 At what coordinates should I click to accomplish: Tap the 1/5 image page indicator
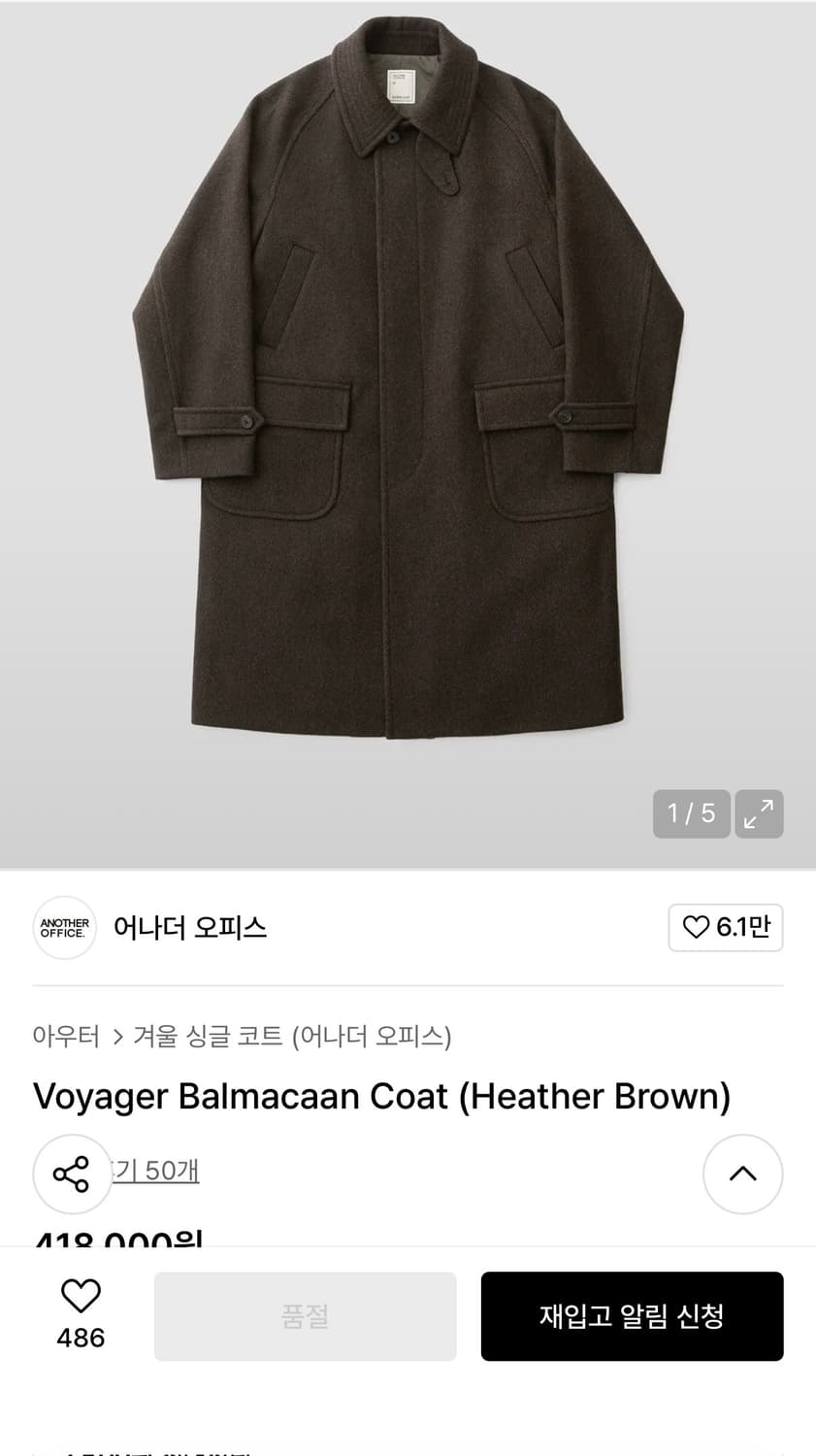[691, 813]
